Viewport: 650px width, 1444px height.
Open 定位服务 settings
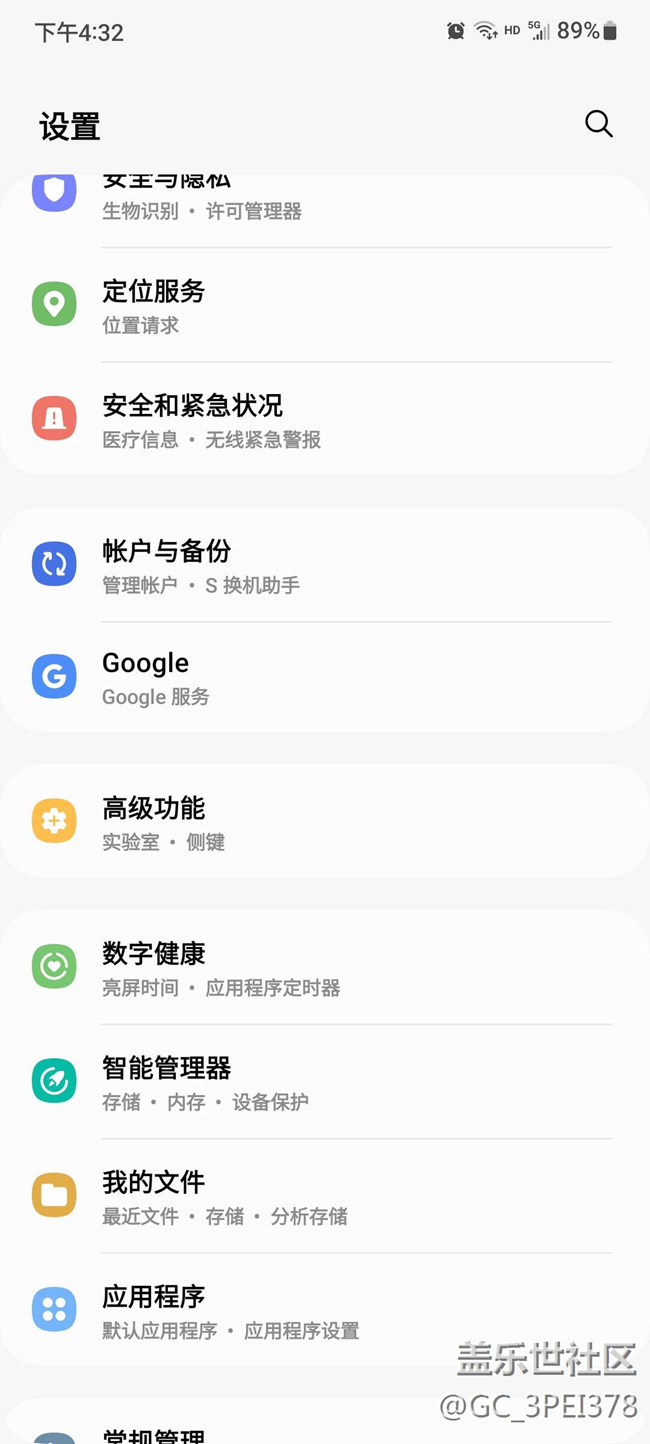point(153,305)
